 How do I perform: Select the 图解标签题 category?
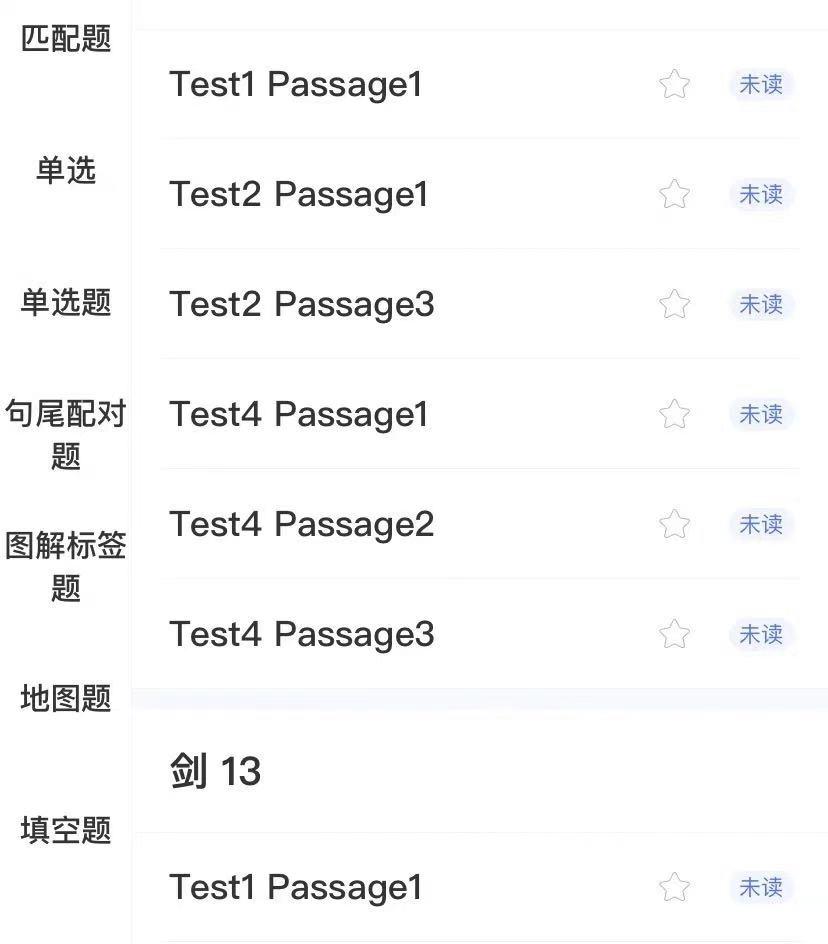click(65, 566)
